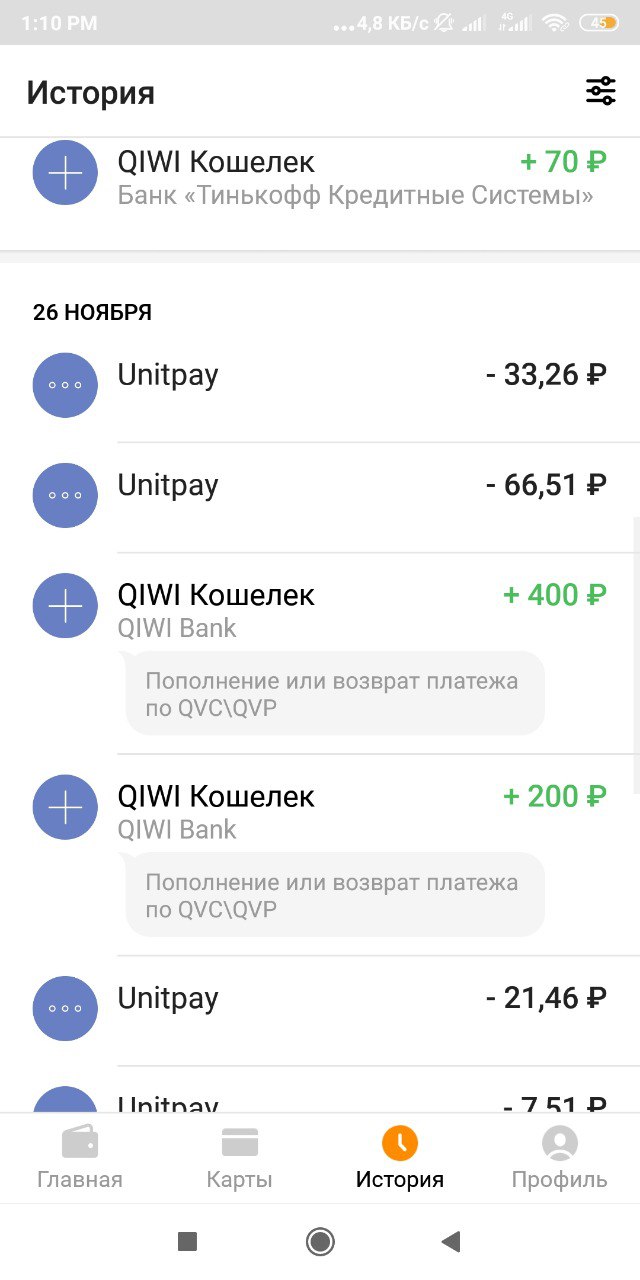
Task: Open the Профиль tab
Action: [560, 1158]
